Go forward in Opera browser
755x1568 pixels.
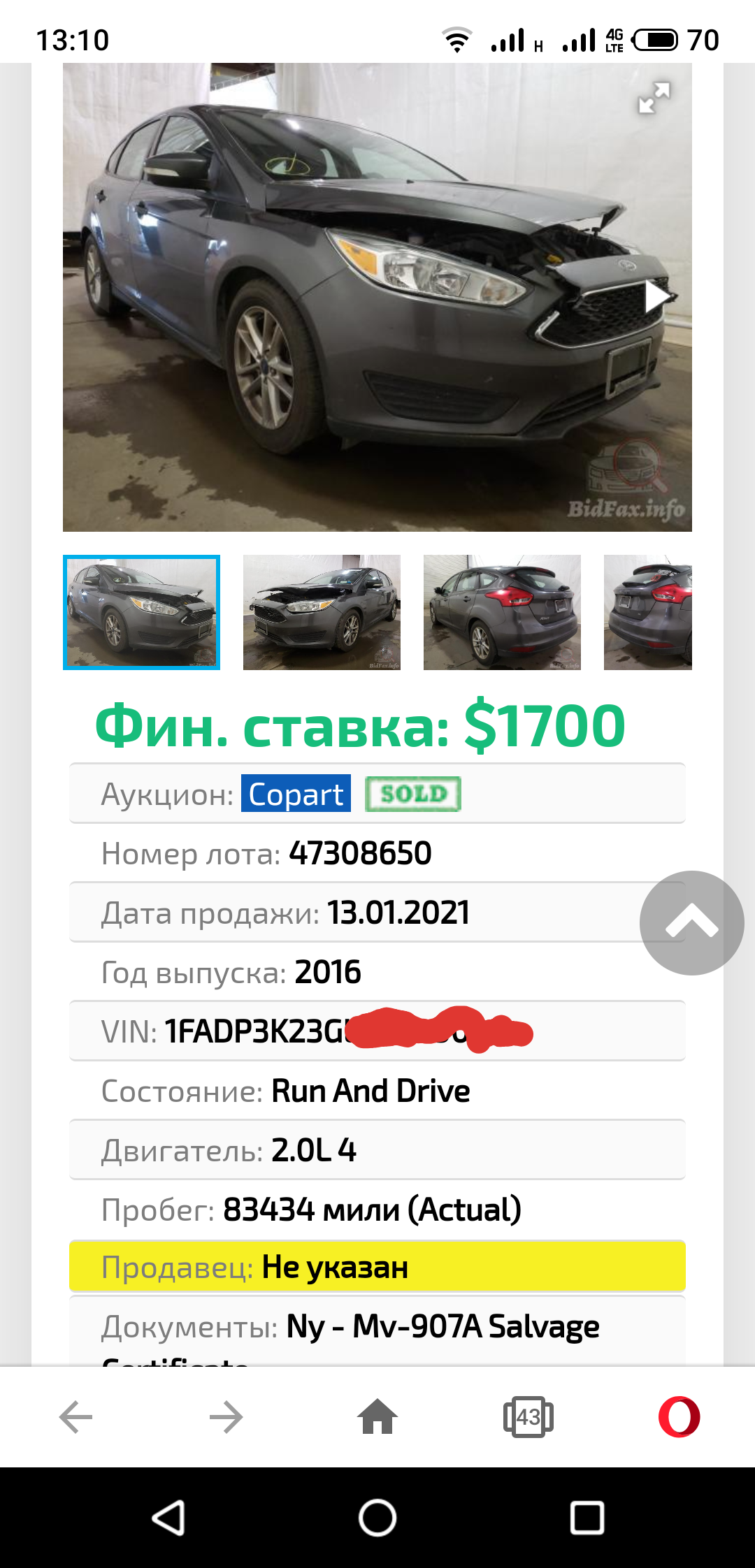coord(226,1417)
